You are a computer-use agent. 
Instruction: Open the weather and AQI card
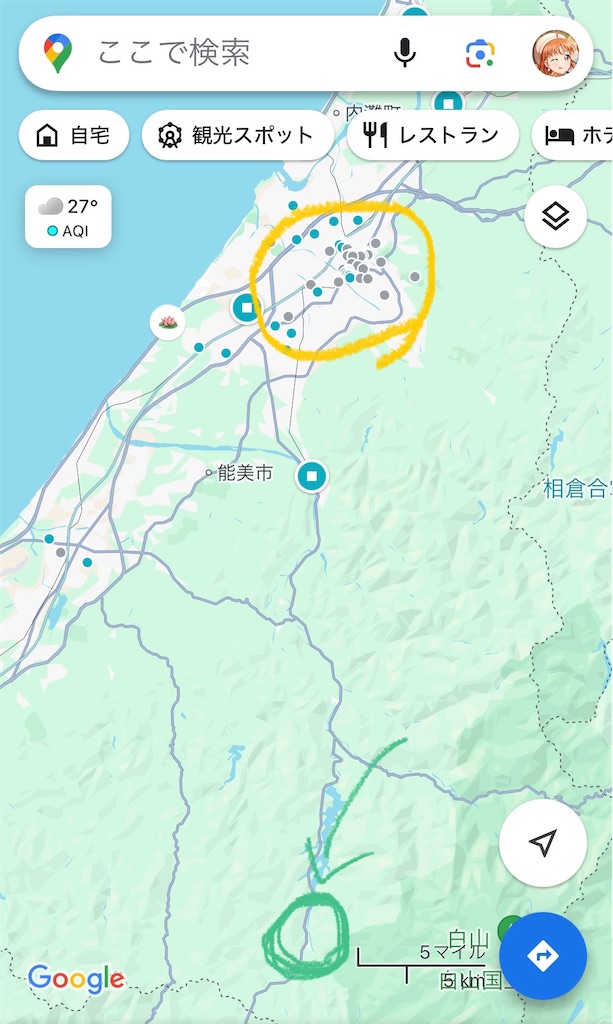(x=68, y=217)
